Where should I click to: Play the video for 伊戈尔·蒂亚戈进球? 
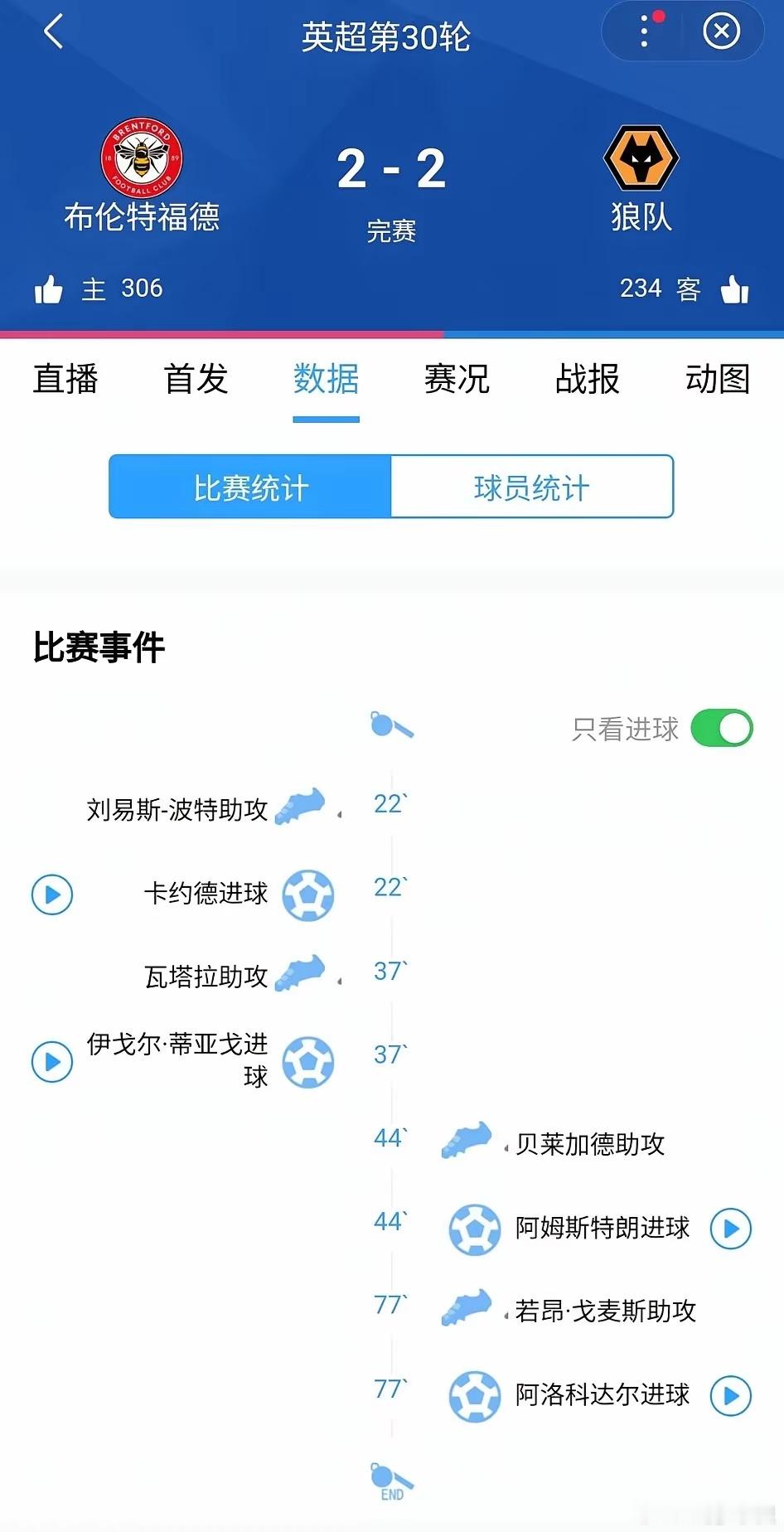(51, 1061)
